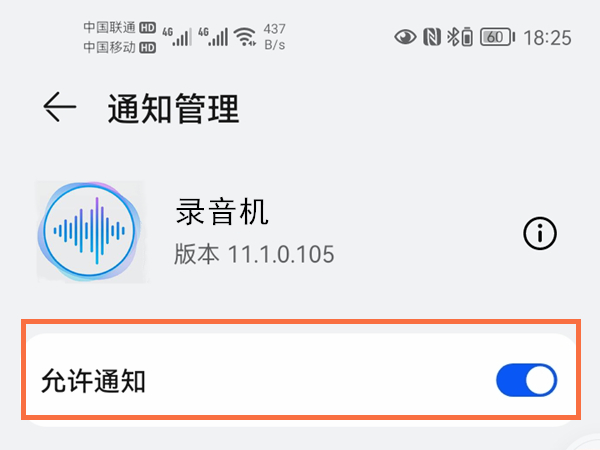Go back from 通知管理
The height and width of the screenshot is (450, 600).
[x=60, y=108]
